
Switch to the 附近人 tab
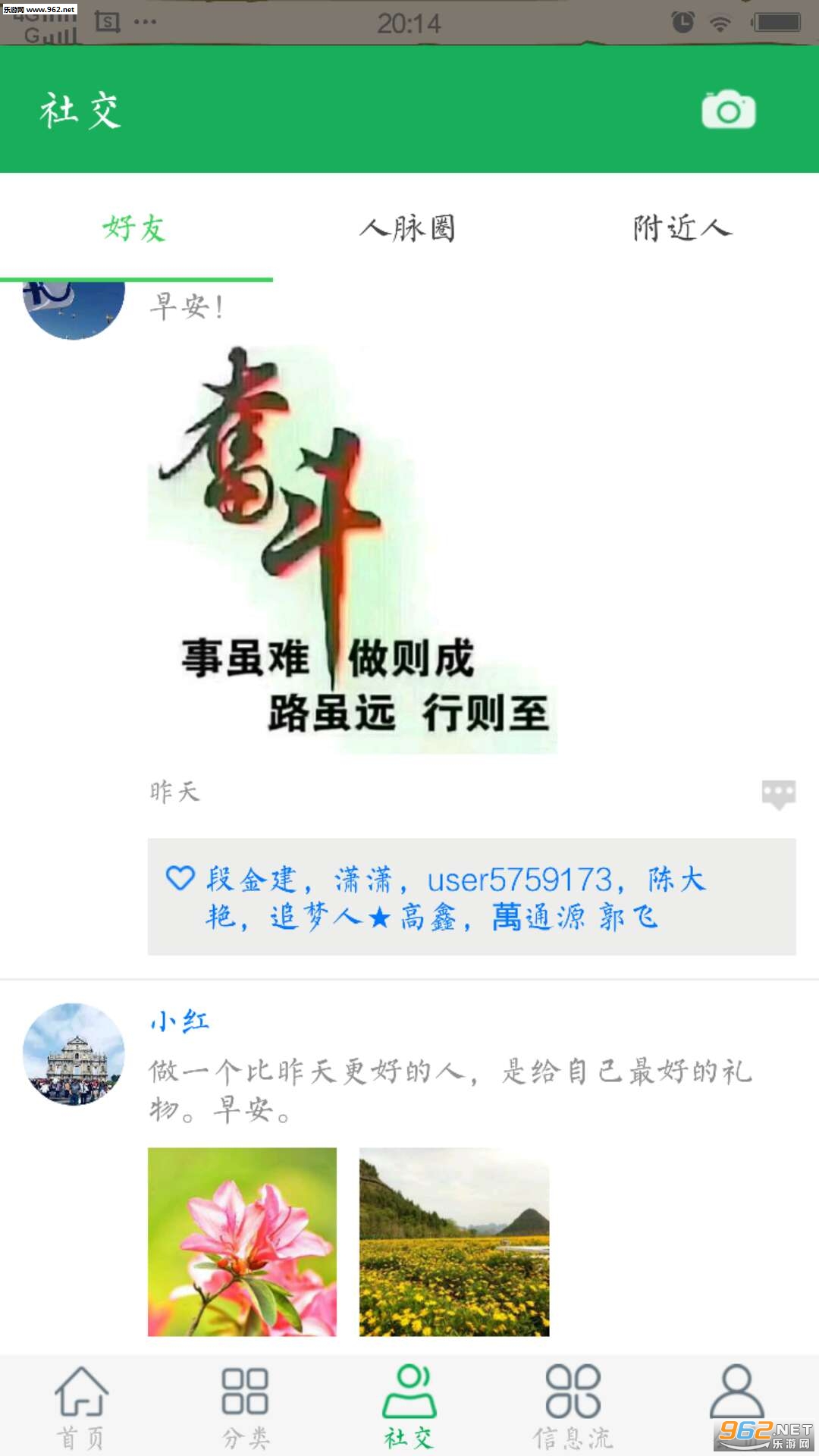[682, 227]
